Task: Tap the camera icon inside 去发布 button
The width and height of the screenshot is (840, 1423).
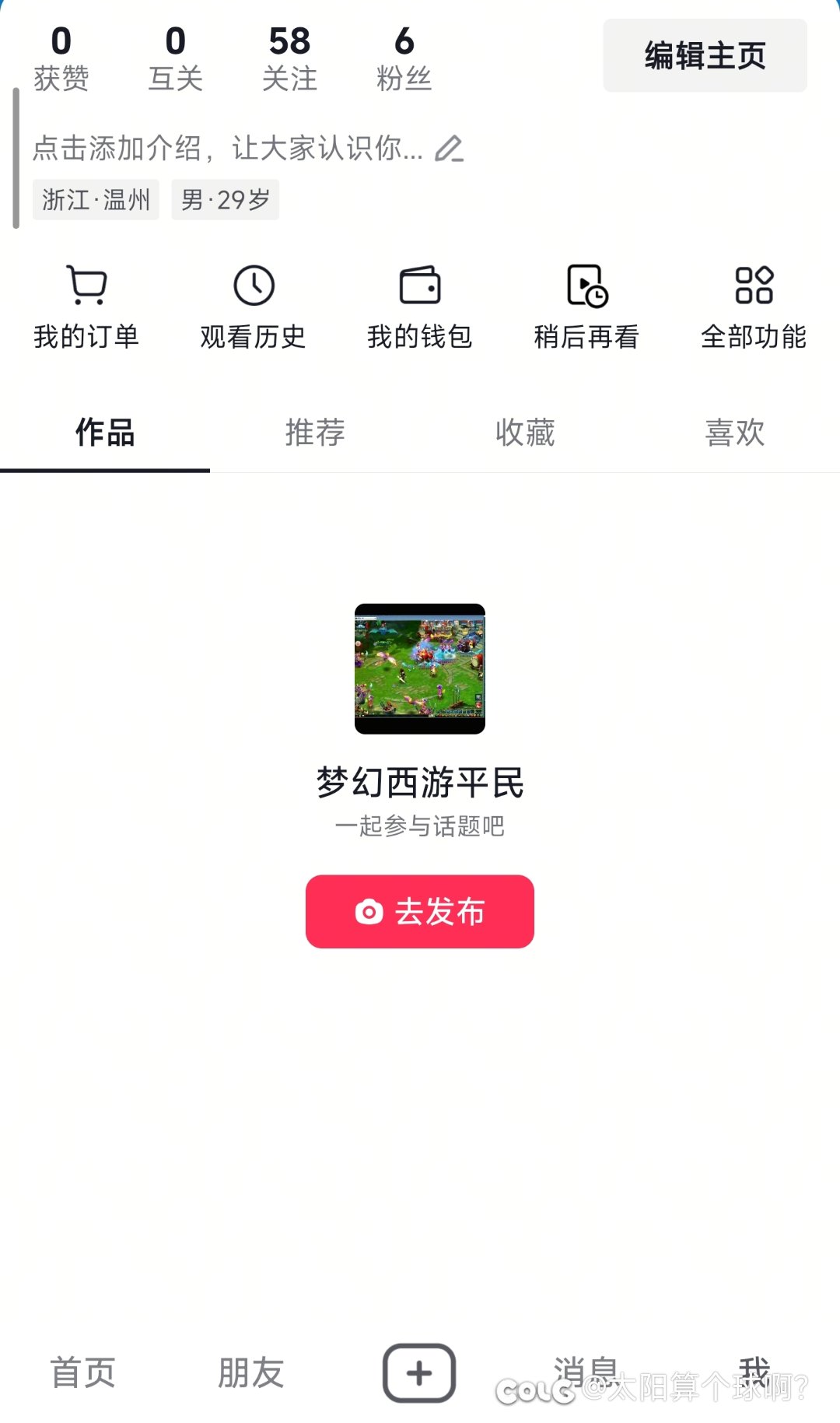Action: pyautogui.click(x=369, y=910)
